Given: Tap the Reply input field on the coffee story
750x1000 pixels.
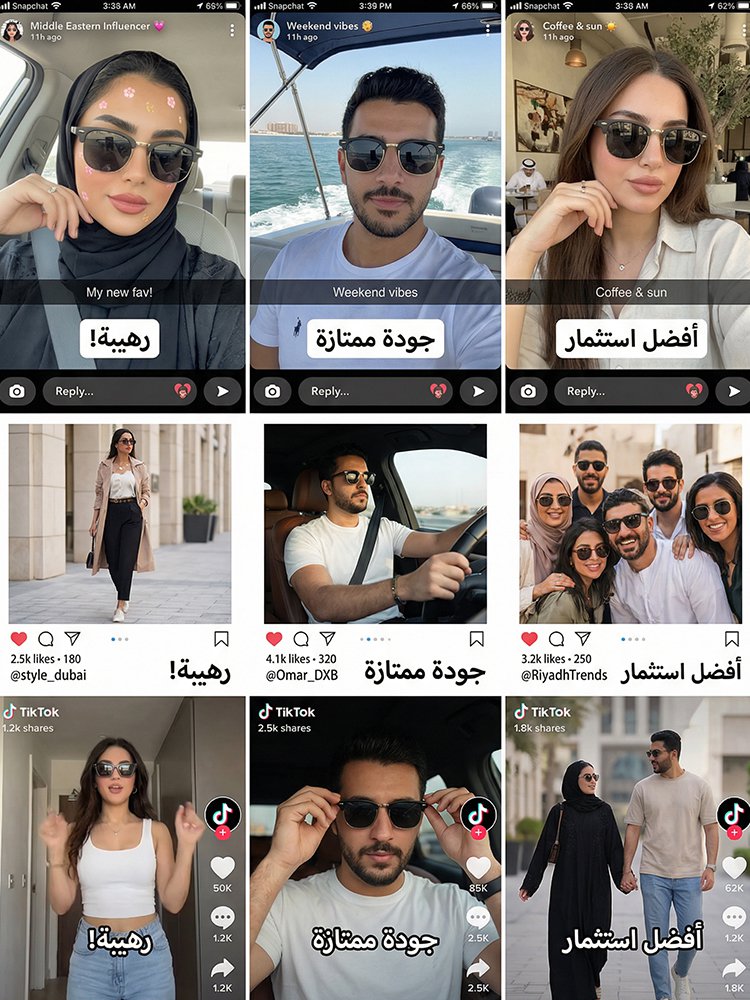Looking at the screenshot, I should pyautogui.click(x=600, y=391).
